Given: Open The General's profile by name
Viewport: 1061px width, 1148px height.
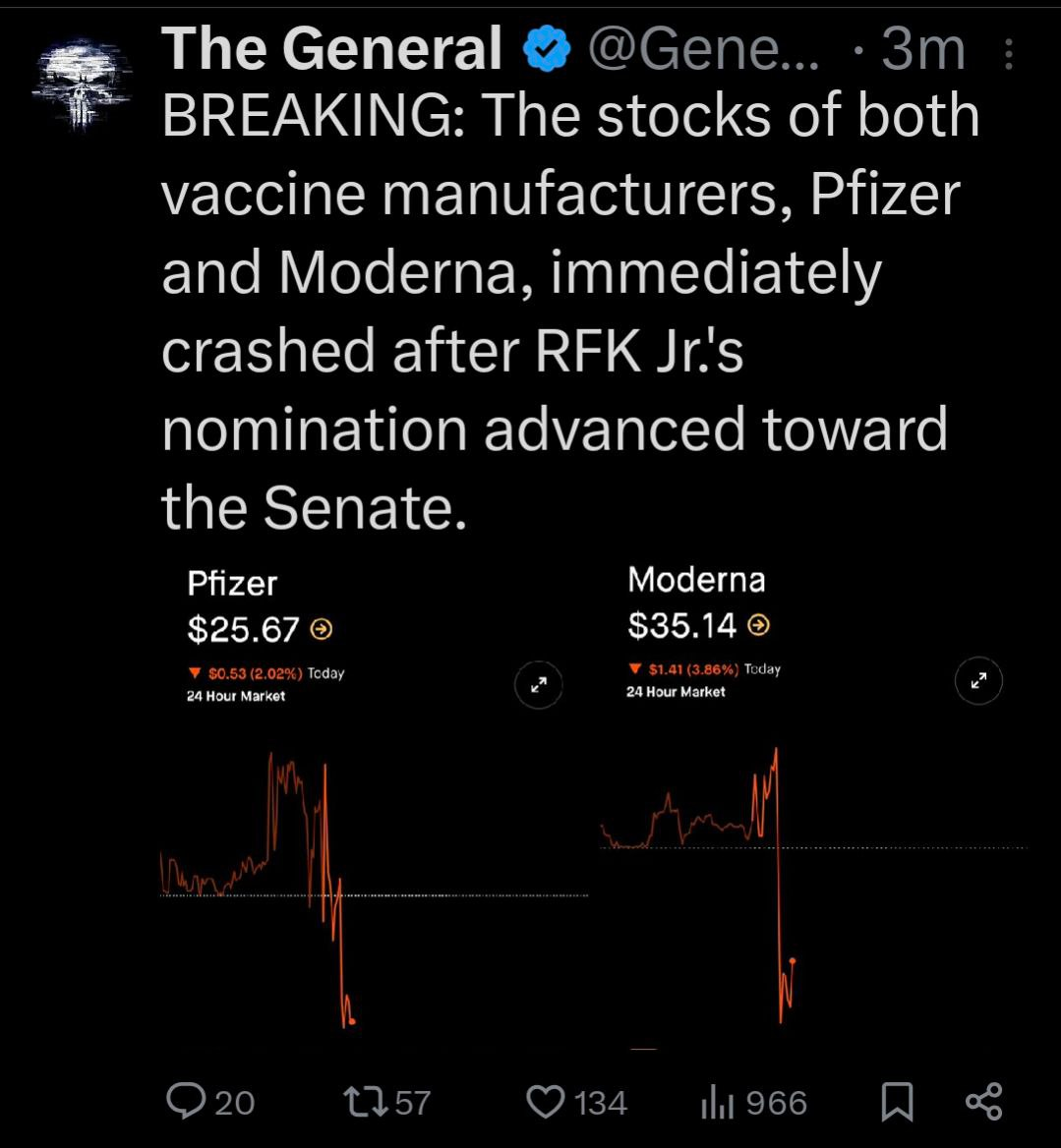Looking at the screenshot, I should (x=332, y=49).
